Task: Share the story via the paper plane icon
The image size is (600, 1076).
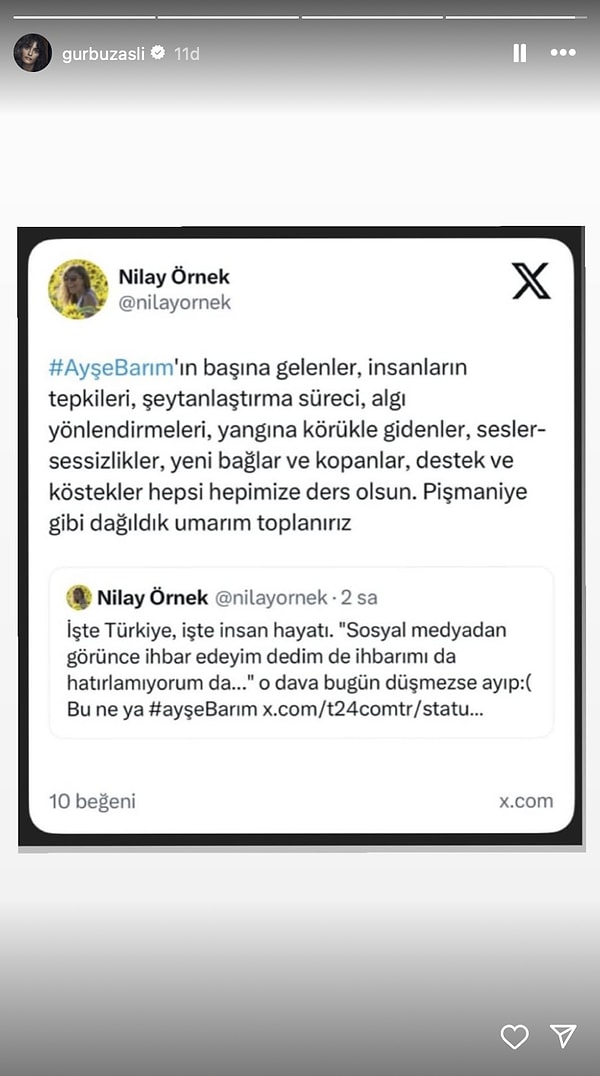Action: pyautogui.click(x=563, y=1036)
